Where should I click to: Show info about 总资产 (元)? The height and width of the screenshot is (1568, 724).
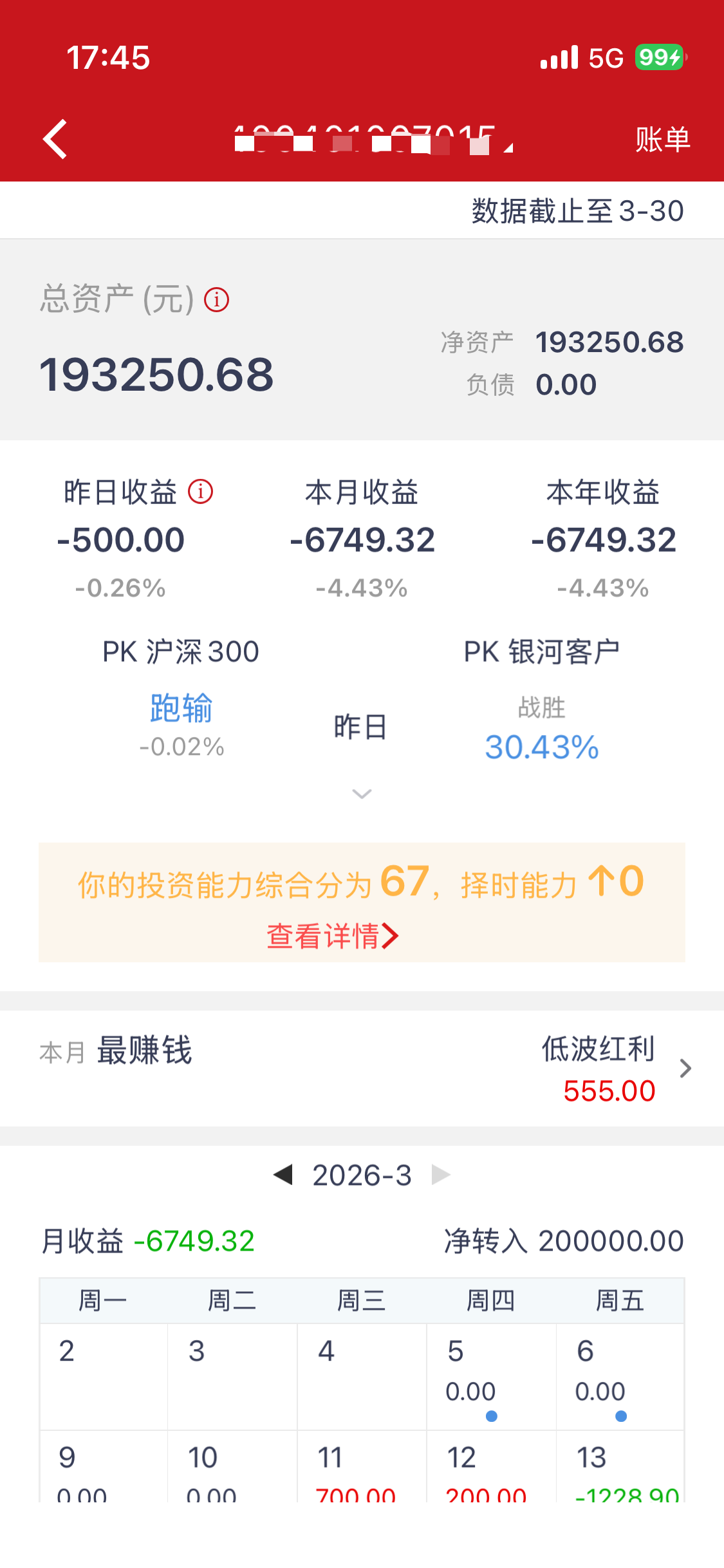(217, 300)
